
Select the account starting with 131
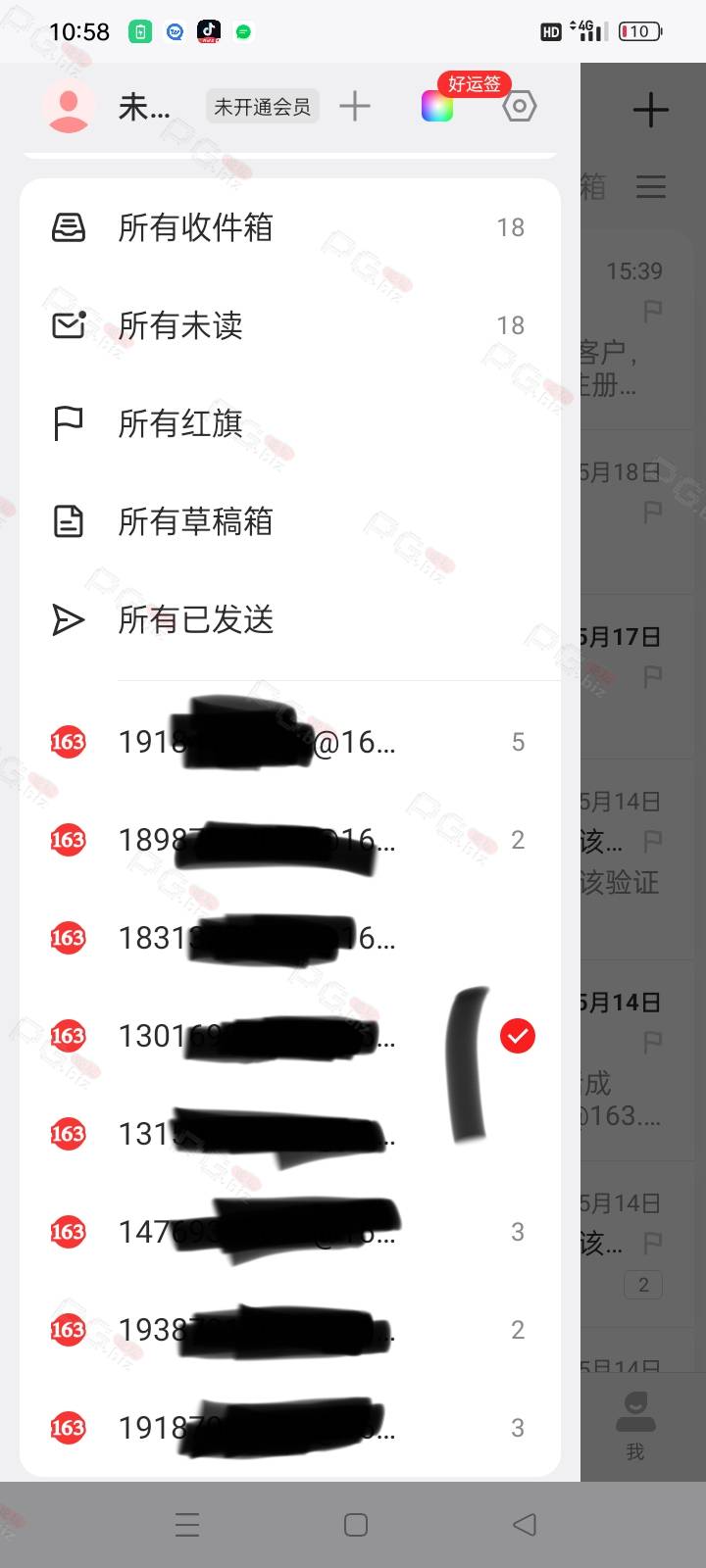290,1134
